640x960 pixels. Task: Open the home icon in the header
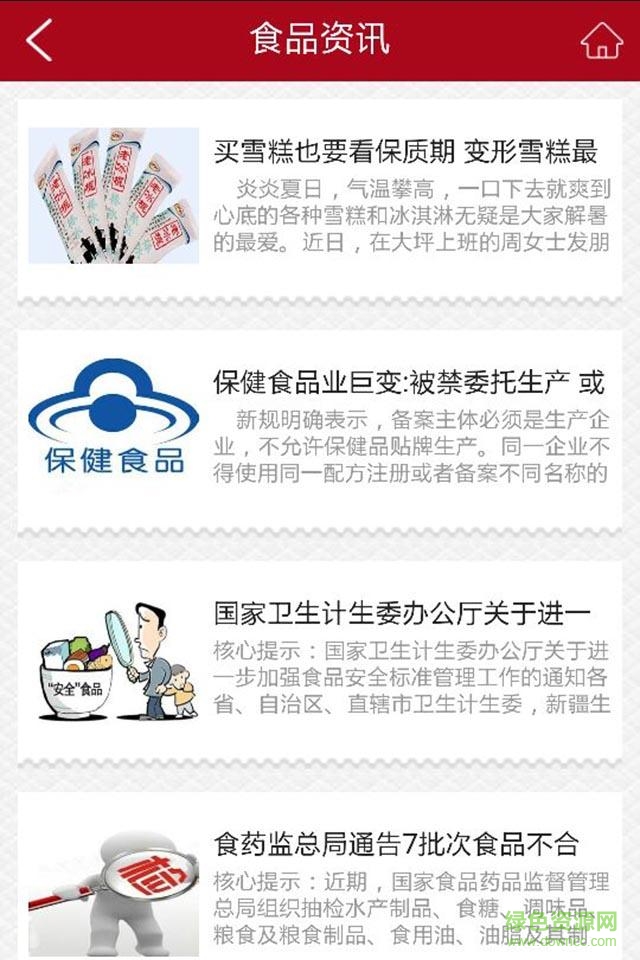(x=601, y=41)
